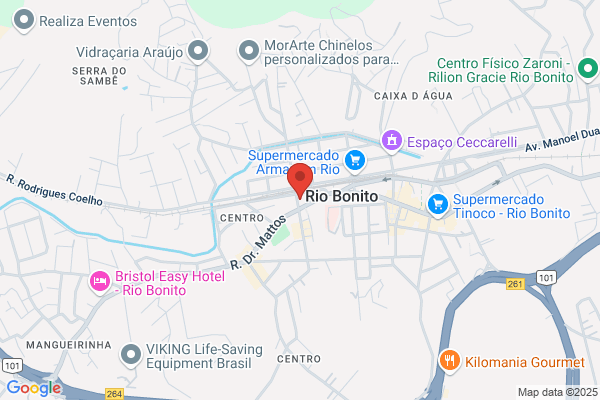This screenshot has height=400, width=600.
Task: Open Supermercado Tinoco - Rio Bonito pin
Action: click(x=438, y=206)
